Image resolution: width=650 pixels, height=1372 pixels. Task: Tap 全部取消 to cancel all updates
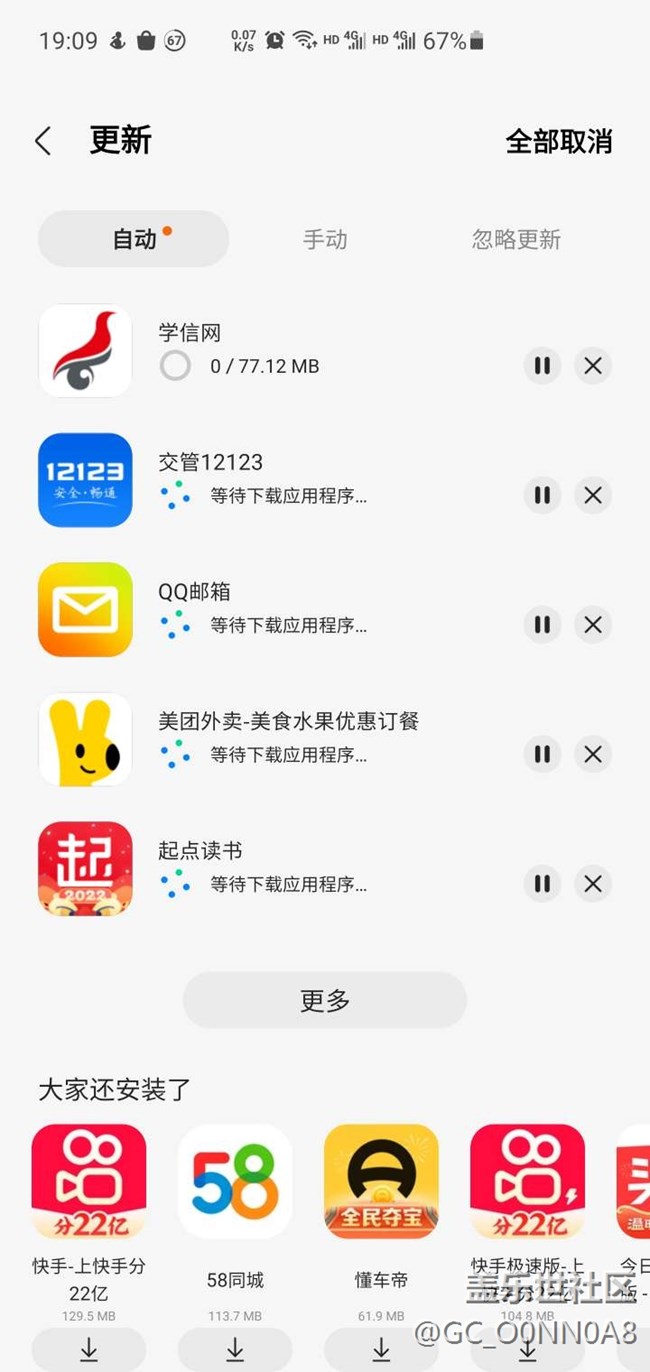(x=558, y=141)
